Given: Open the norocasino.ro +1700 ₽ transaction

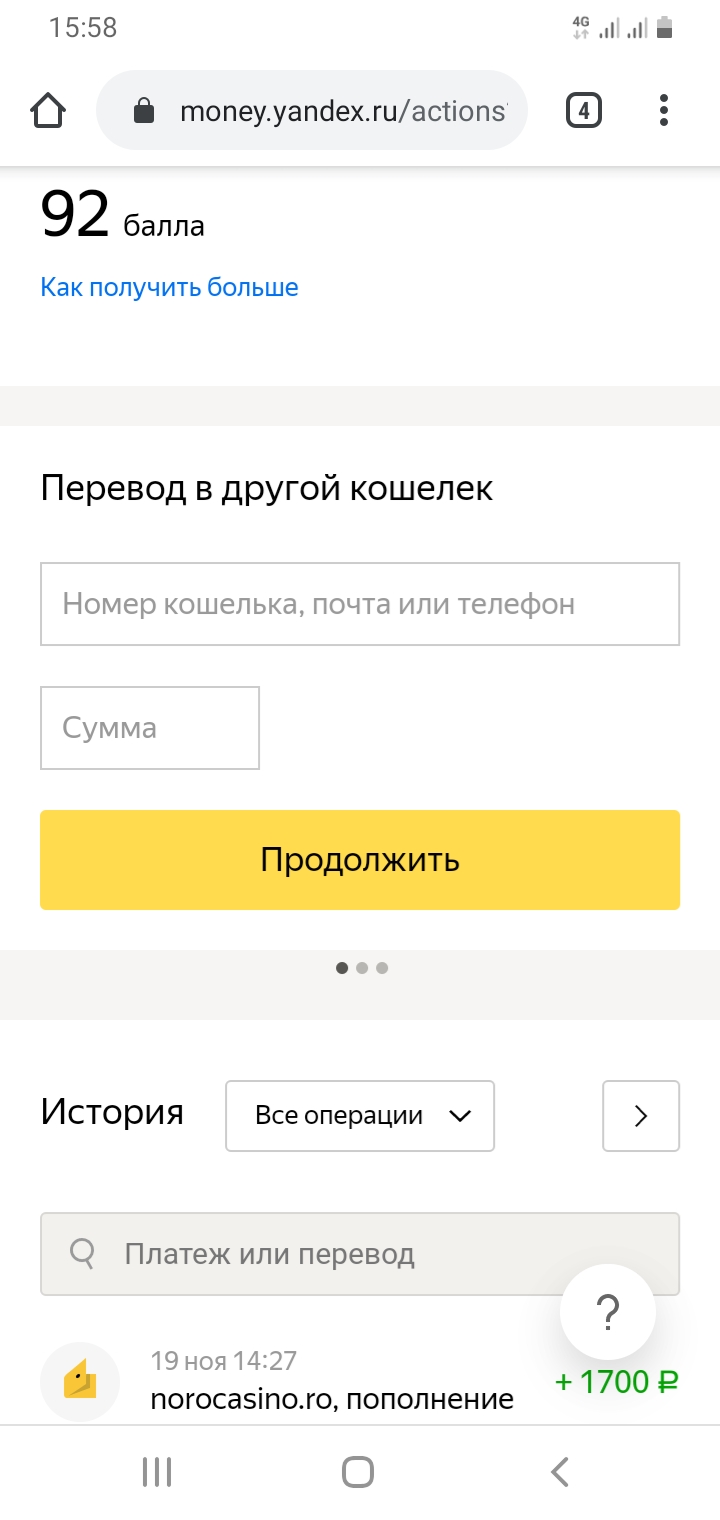Looking at the screenshot, I should click(360, 1384).
